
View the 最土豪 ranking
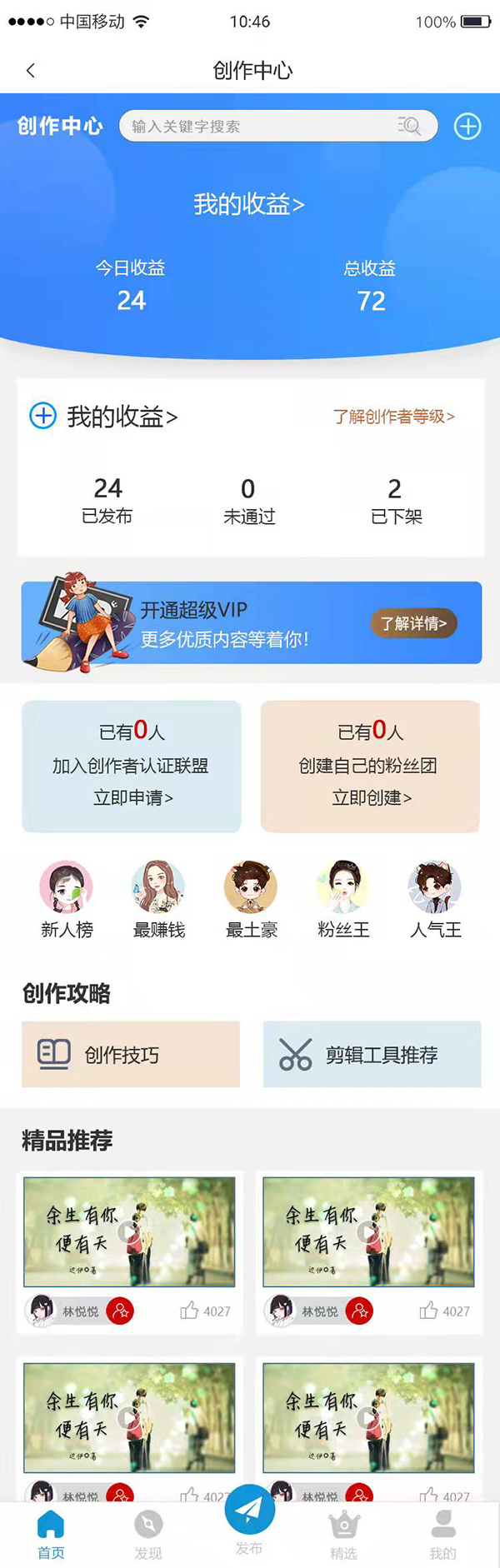pos(251,900)
